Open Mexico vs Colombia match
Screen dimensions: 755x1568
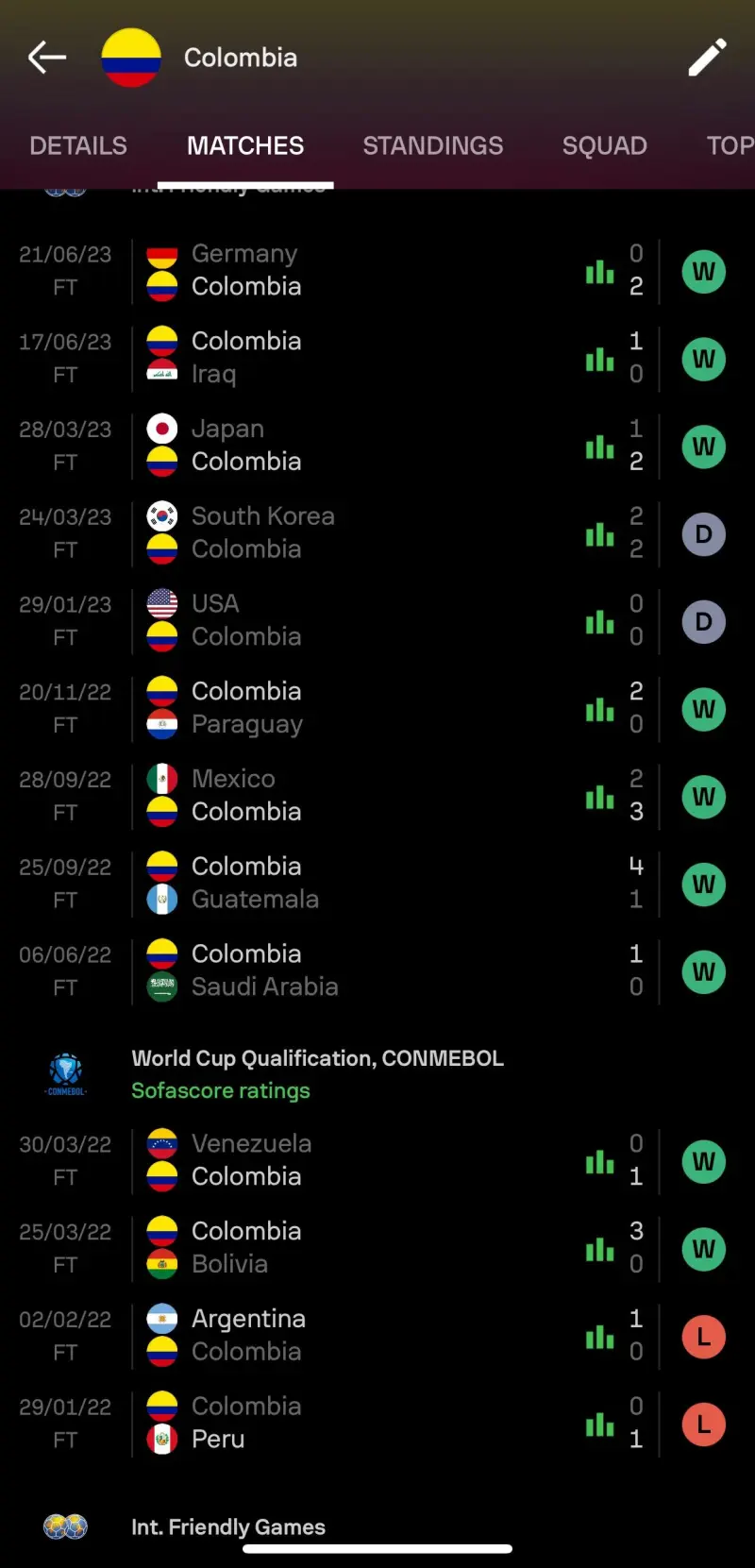coord(359,796)
